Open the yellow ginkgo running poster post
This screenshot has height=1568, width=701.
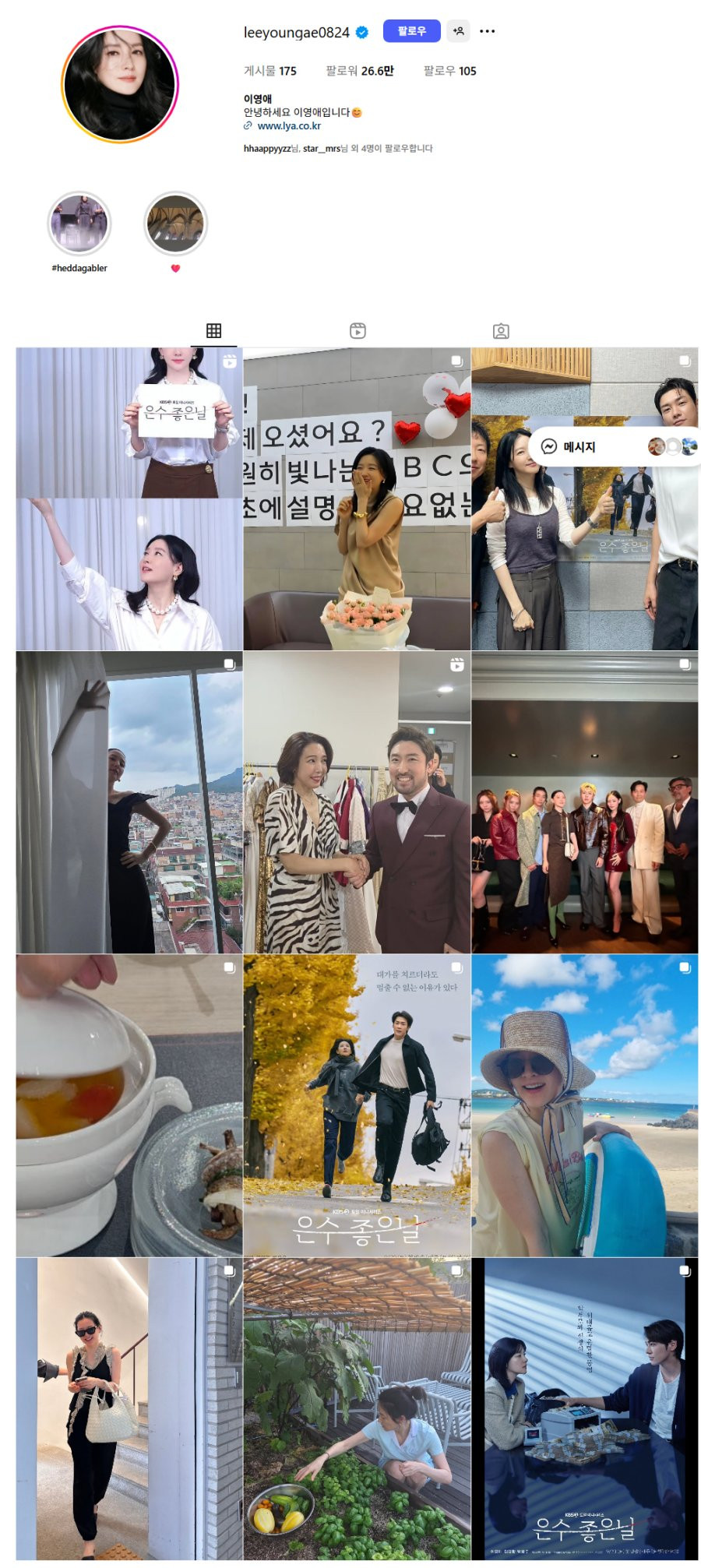357,1105
